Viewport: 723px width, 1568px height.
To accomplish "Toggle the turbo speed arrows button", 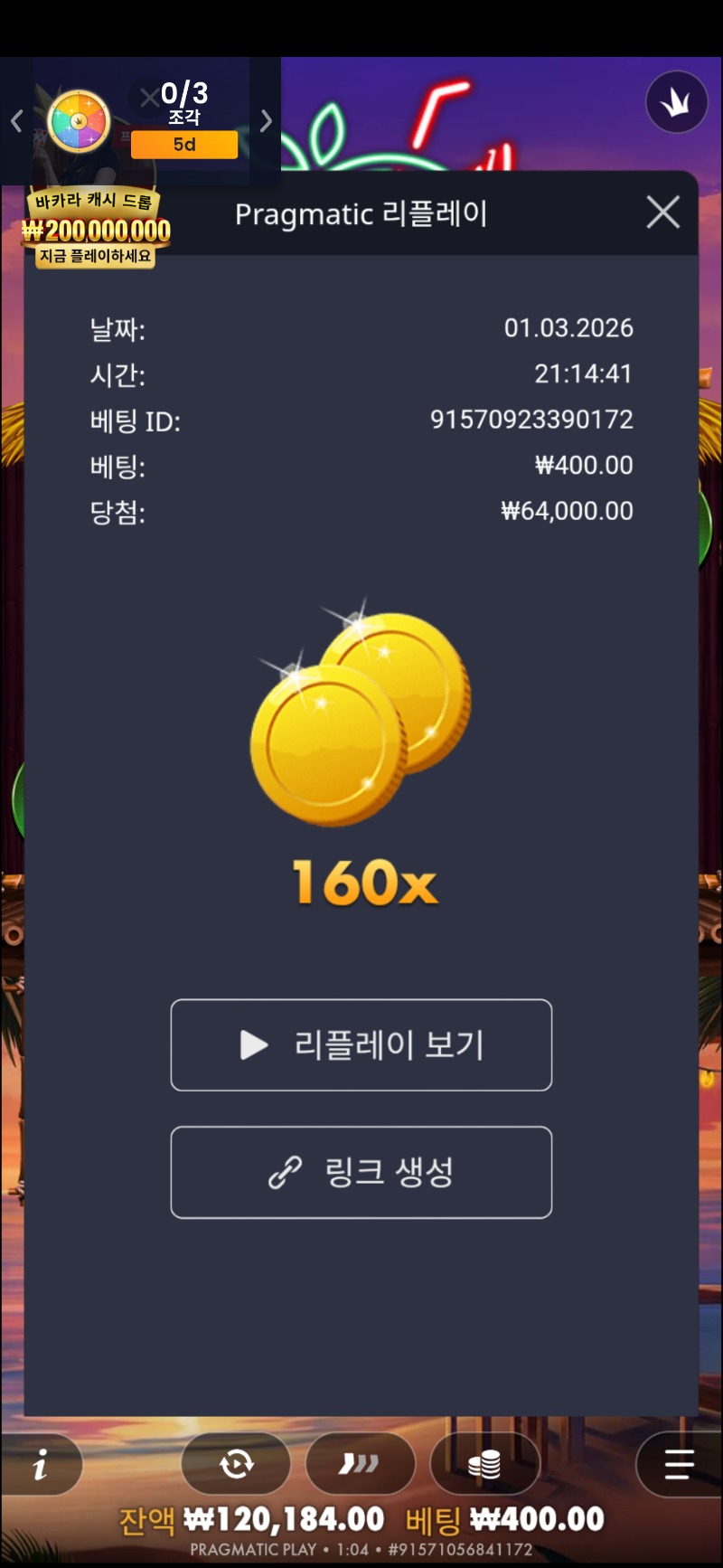I will [360, 1464].
